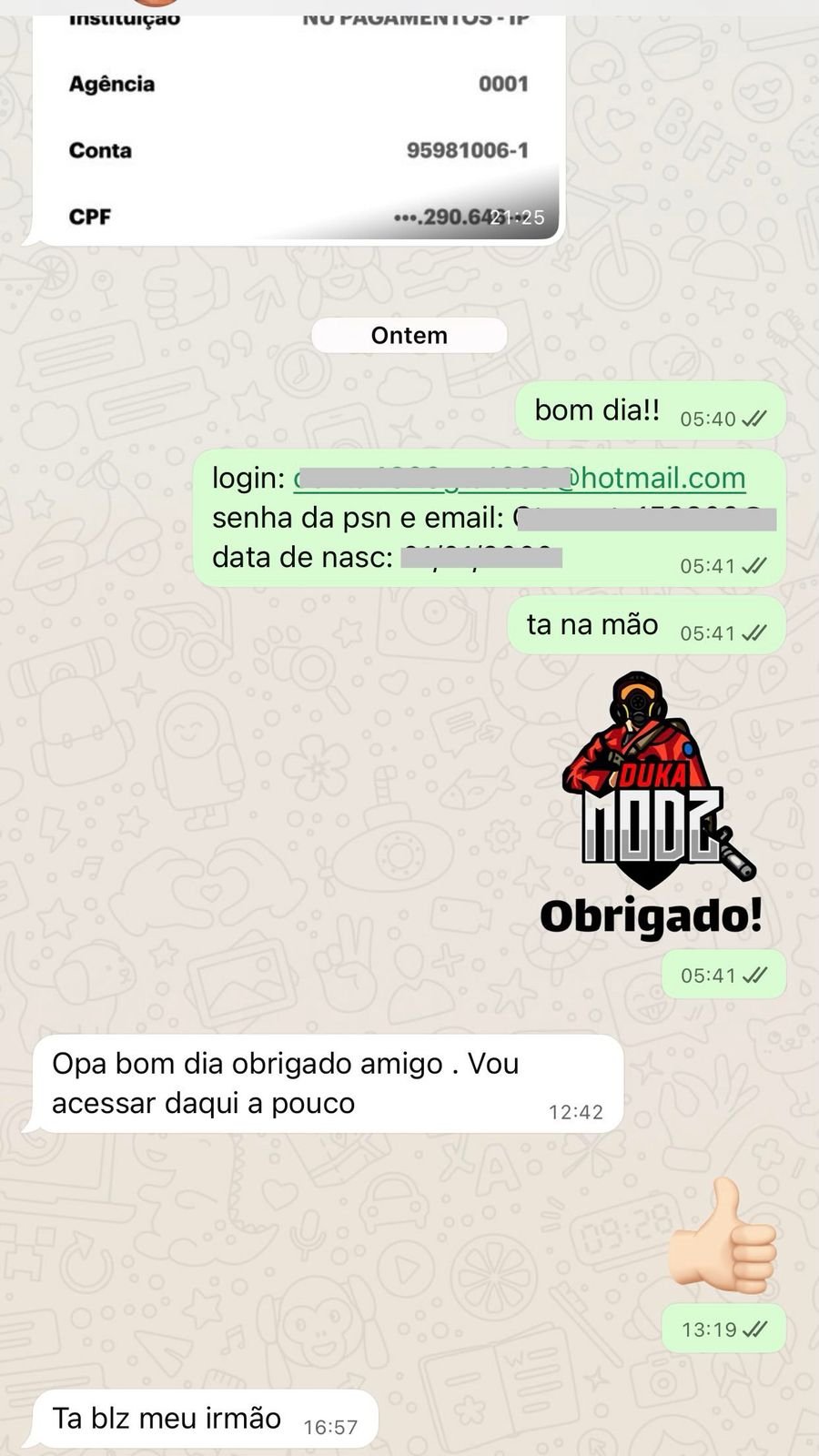Open the bank receipt image message
Viewport: 819px width, 1456px height.
(298, 127)
